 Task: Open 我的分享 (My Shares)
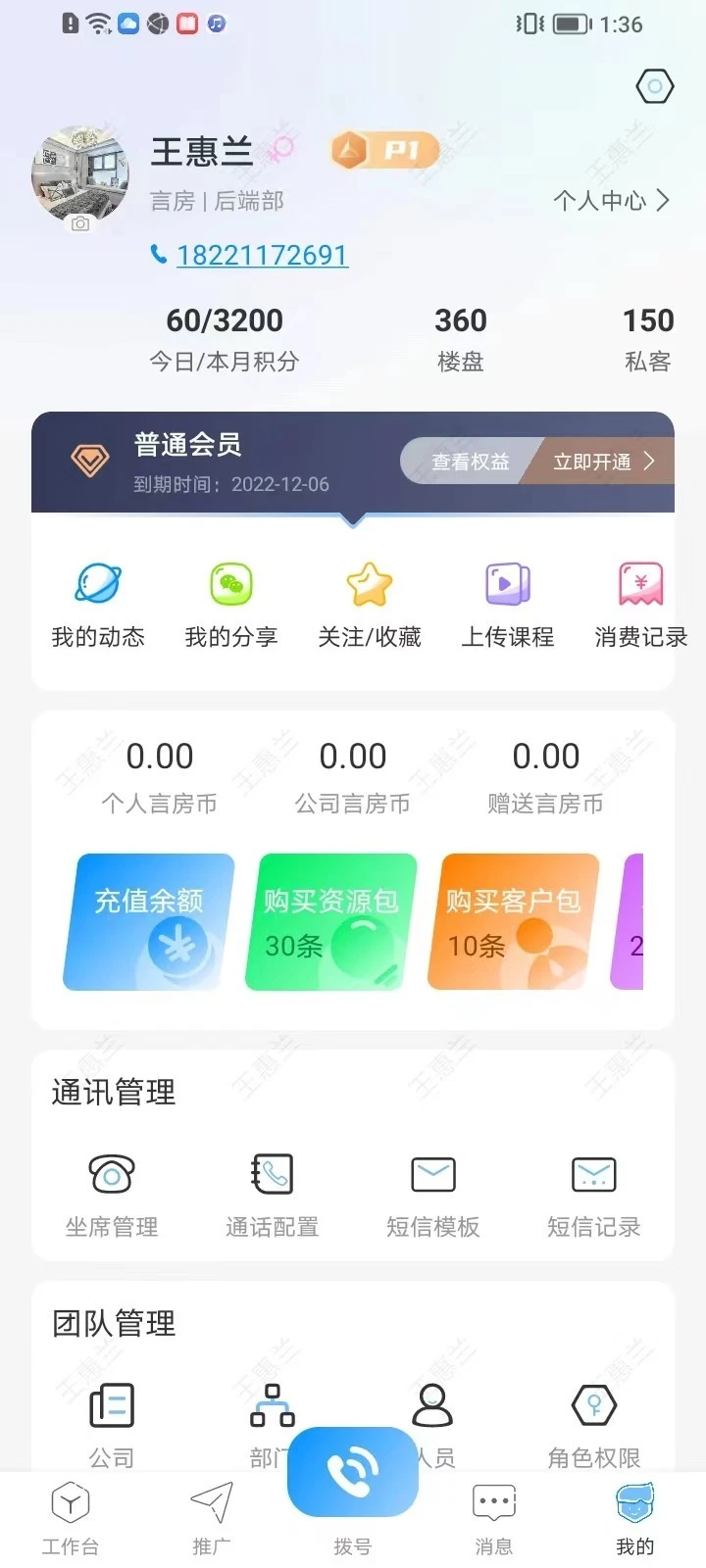[231, 605]
